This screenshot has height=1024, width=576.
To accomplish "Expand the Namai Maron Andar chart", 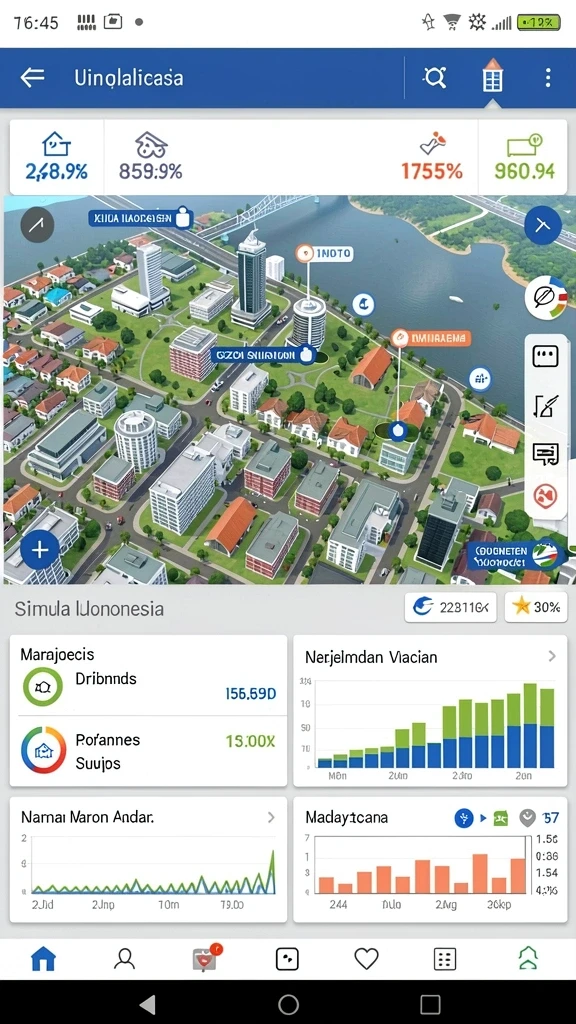I will (x=271, y=817).
